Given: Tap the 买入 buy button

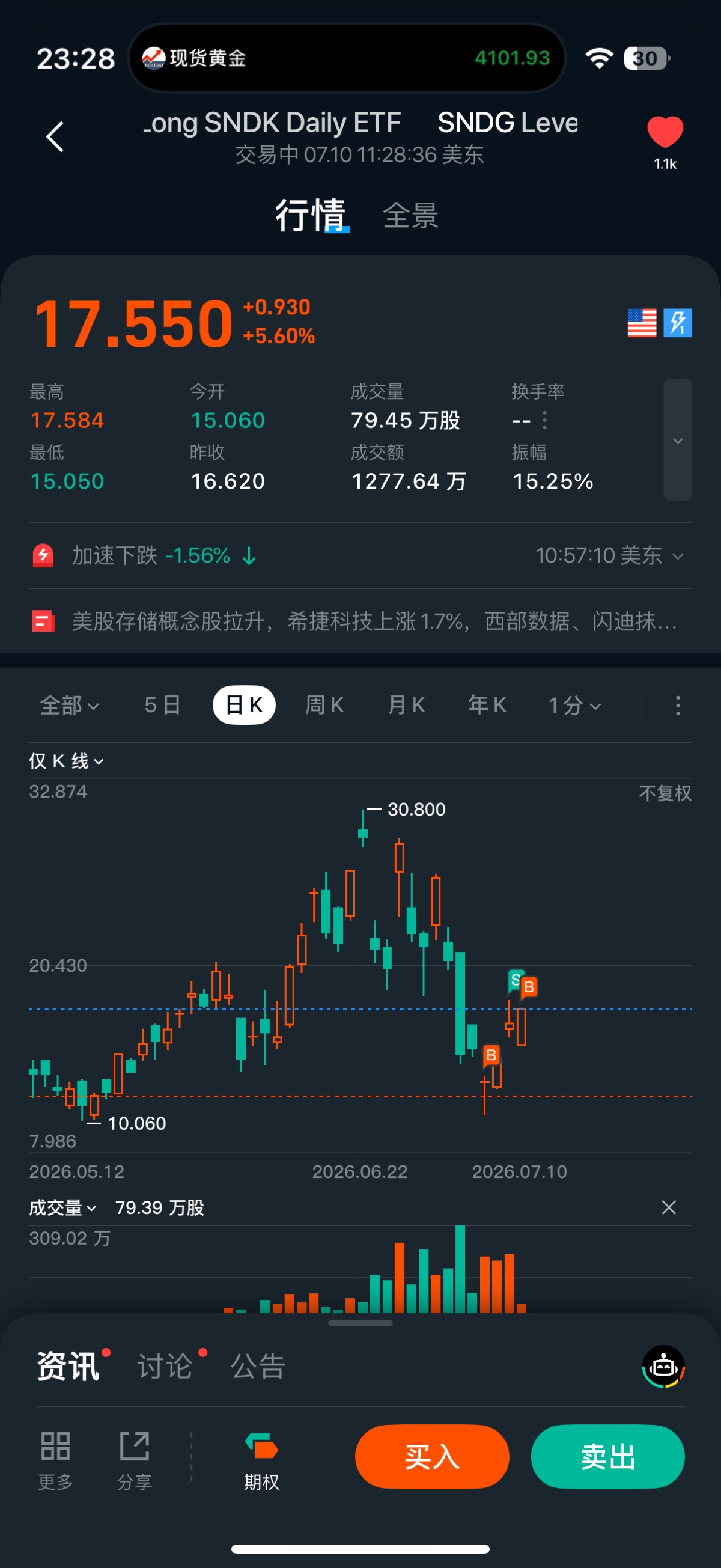Looking at the screenshot, I should (432, 1457).
